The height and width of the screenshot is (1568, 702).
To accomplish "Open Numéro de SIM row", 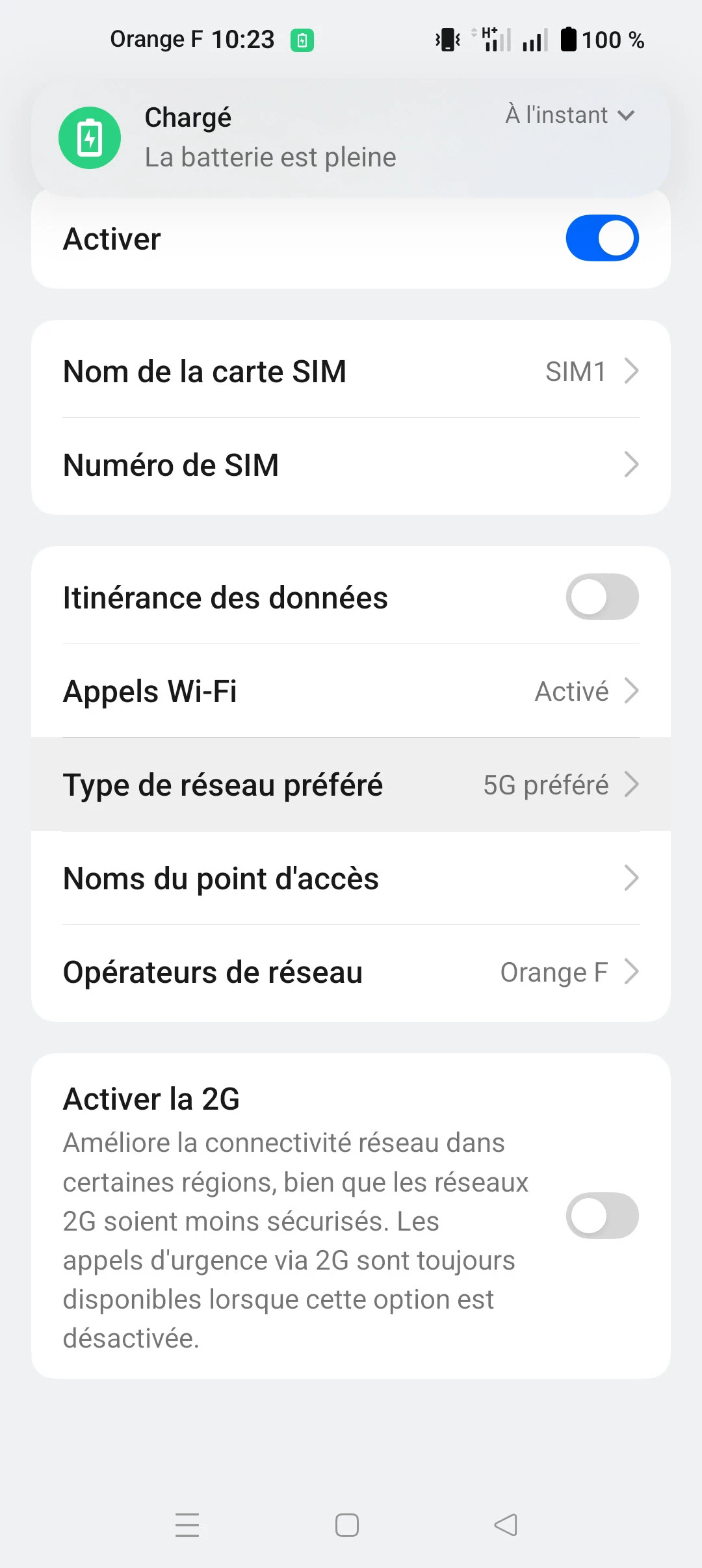I will [351, 465].
